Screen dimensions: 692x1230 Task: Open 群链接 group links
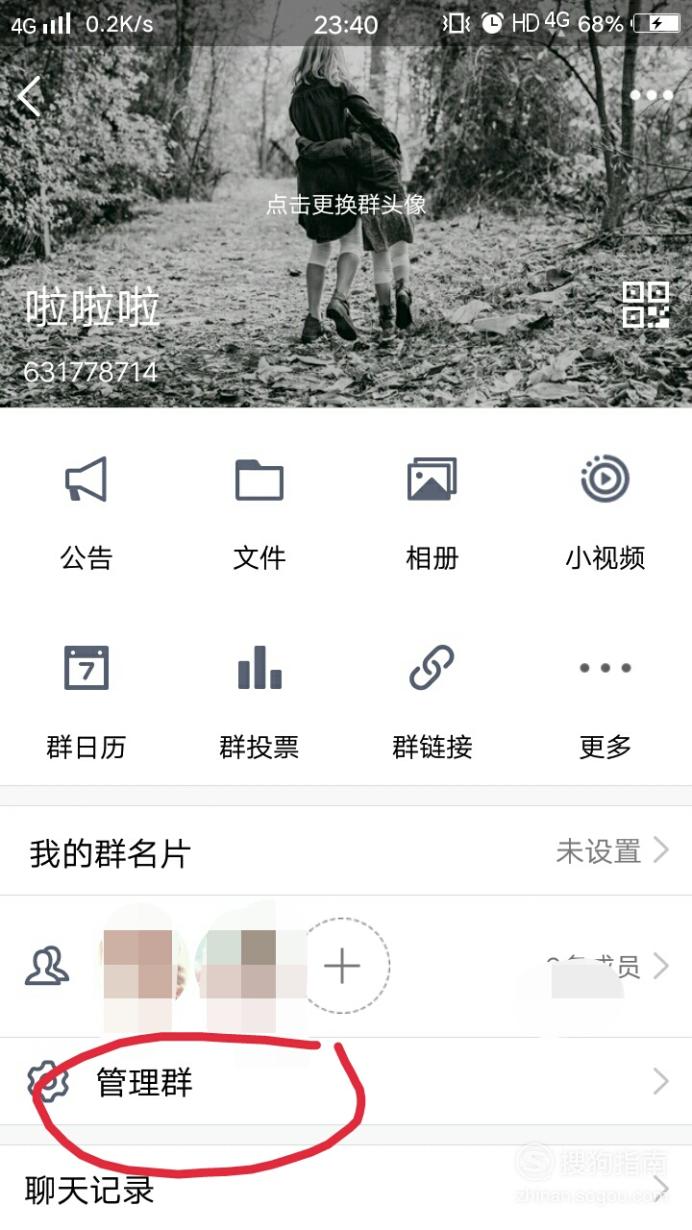tap(432, 702)
